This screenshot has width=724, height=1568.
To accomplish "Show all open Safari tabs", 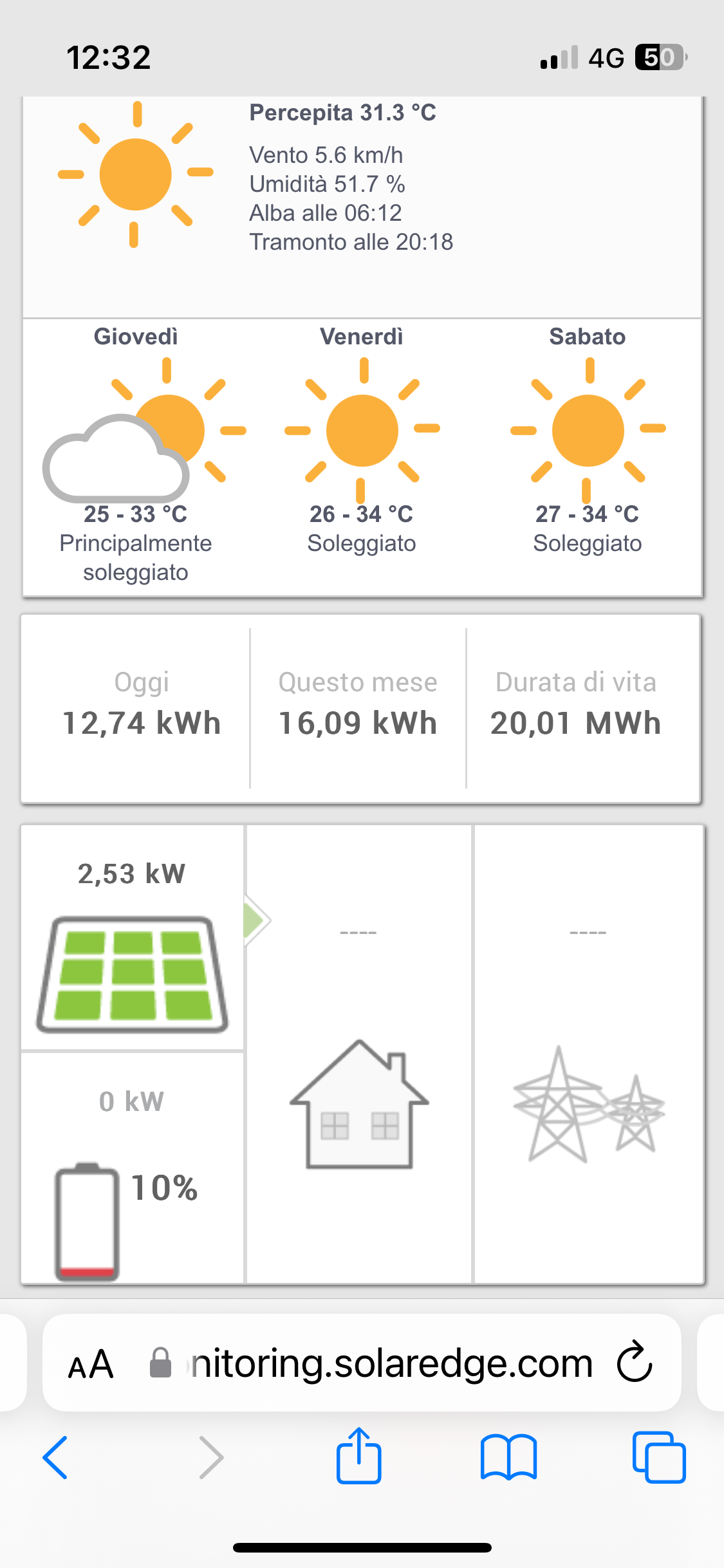I will point(659,1457).
